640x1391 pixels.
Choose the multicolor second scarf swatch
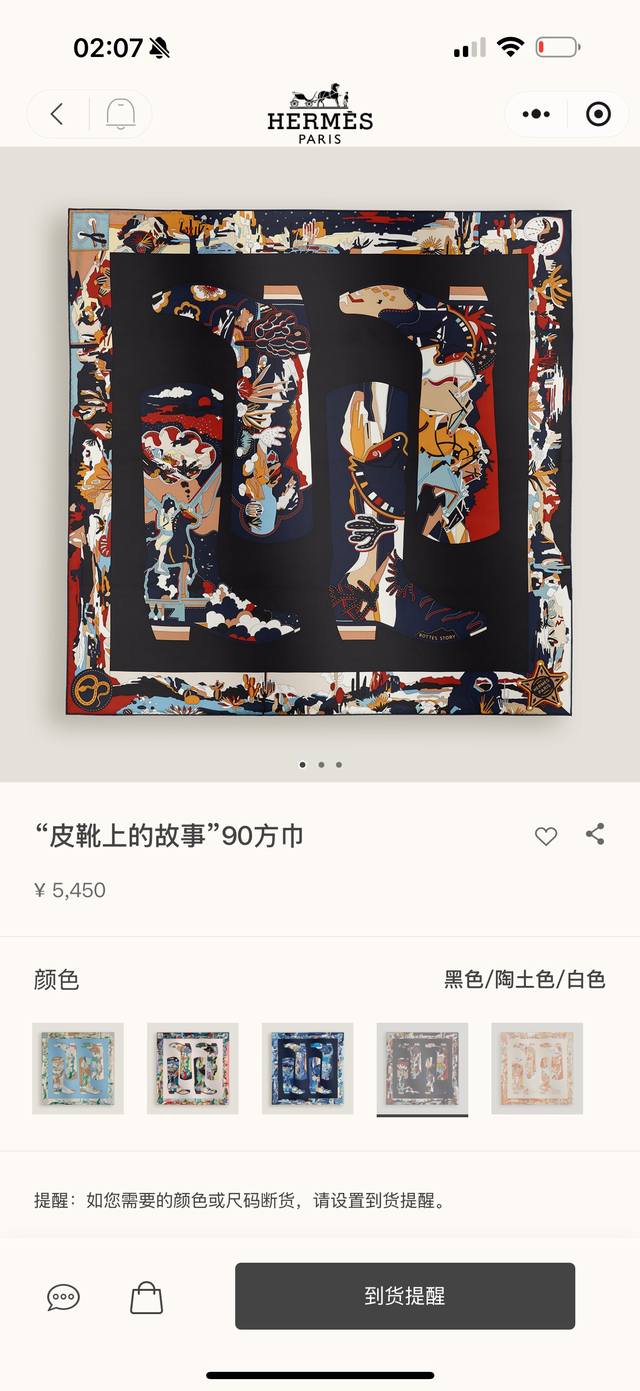tap(193, 1068)
